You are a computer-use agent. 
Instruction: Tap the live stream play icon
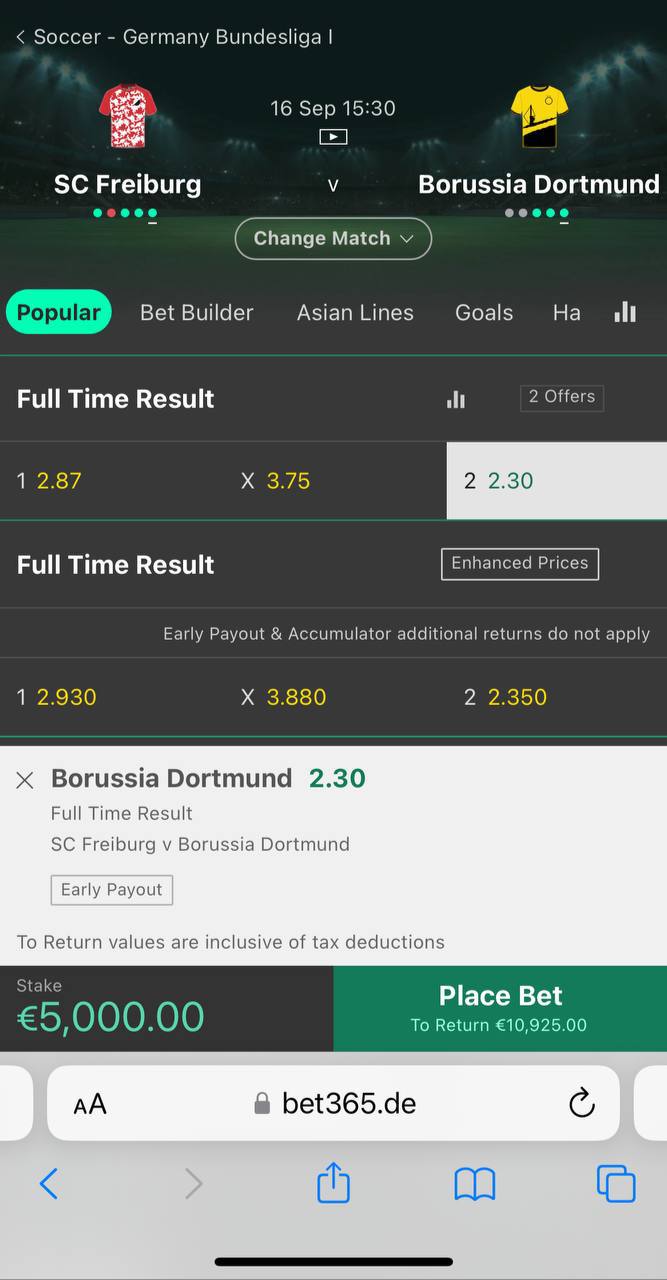(333, 136)
